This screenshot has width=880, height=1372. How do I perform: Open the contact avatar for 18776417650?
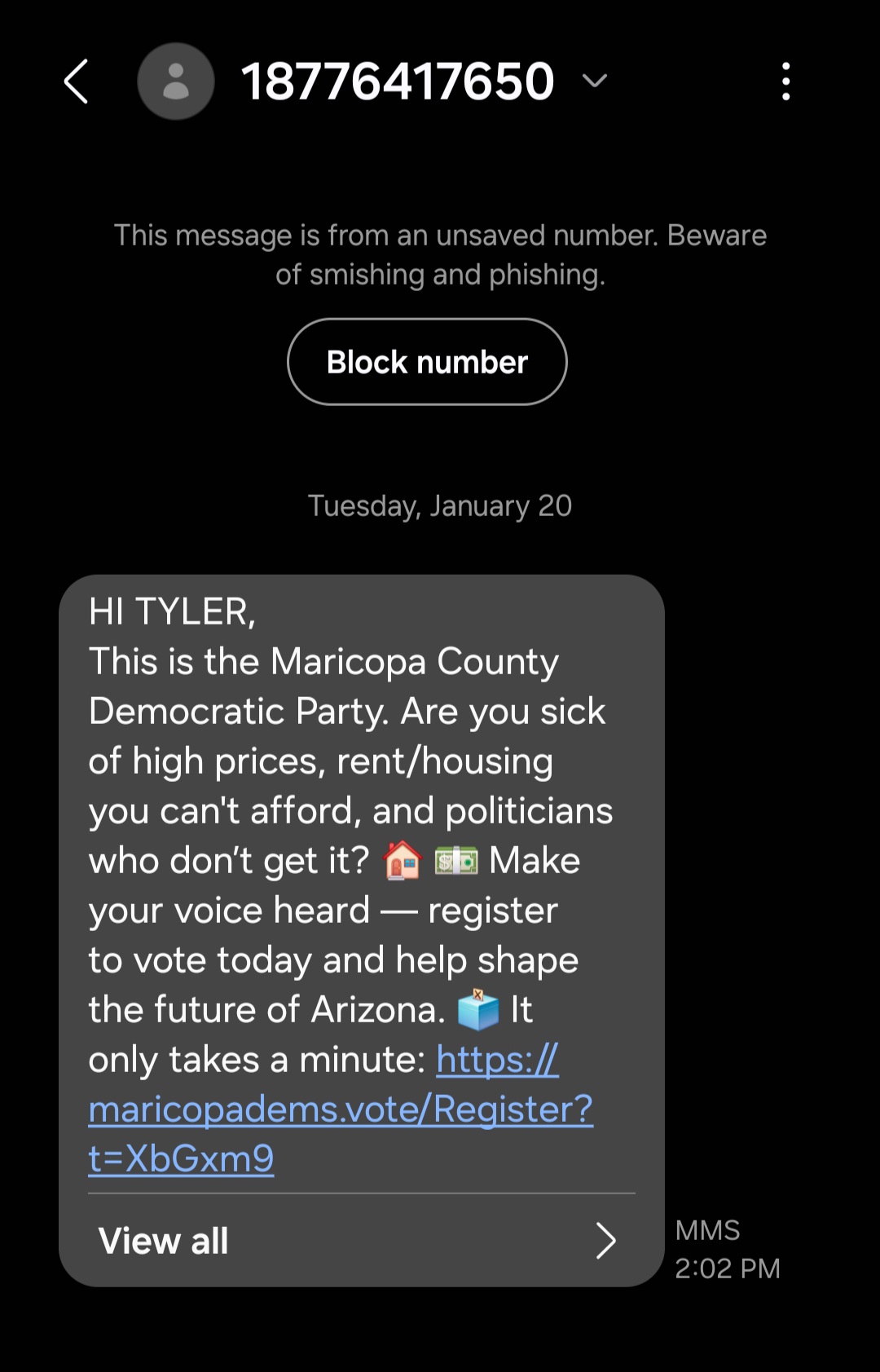coord(175,82)
